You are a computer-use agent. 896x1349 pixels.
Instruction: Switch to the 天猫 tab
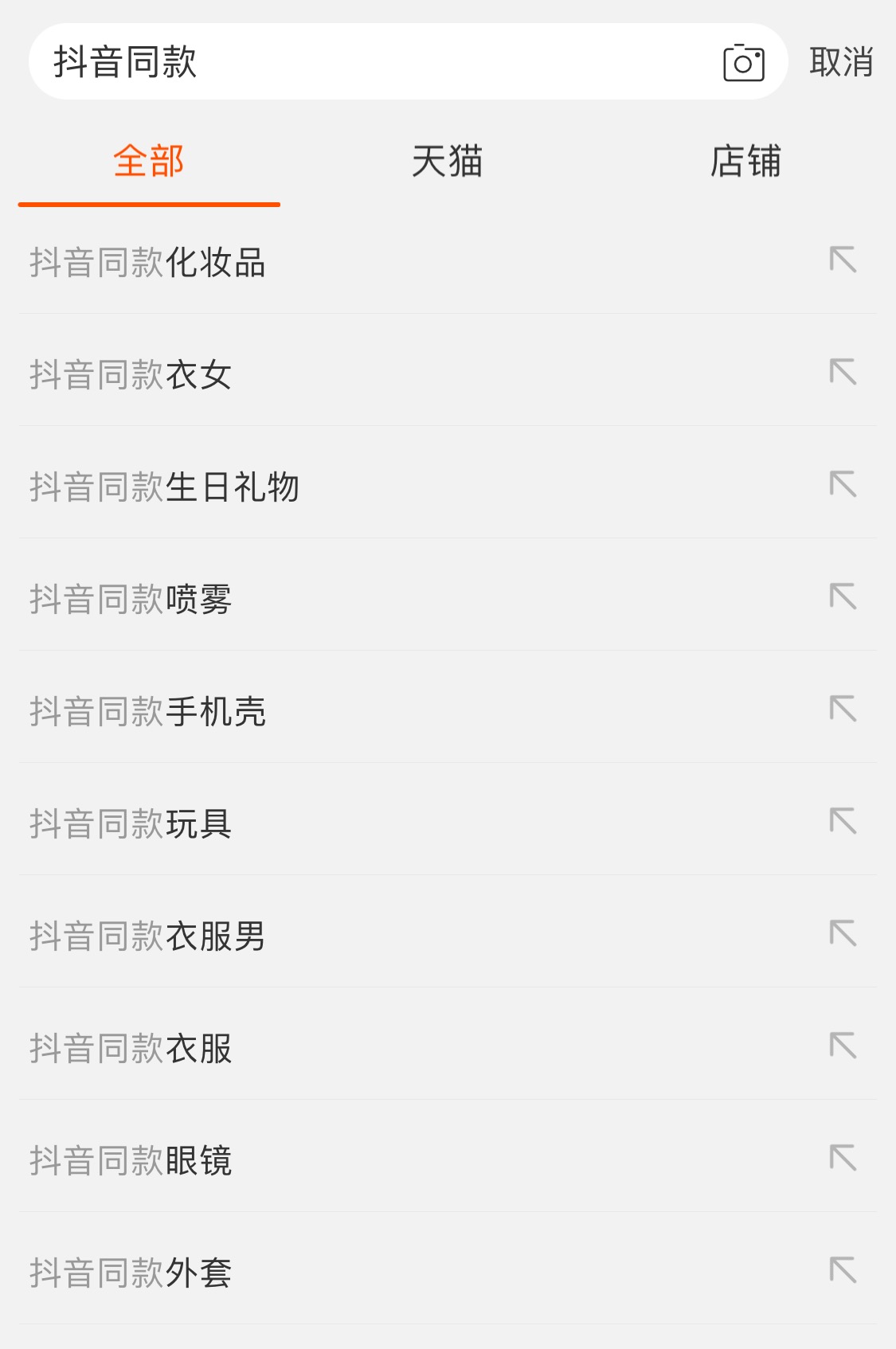tap(447, 162)
